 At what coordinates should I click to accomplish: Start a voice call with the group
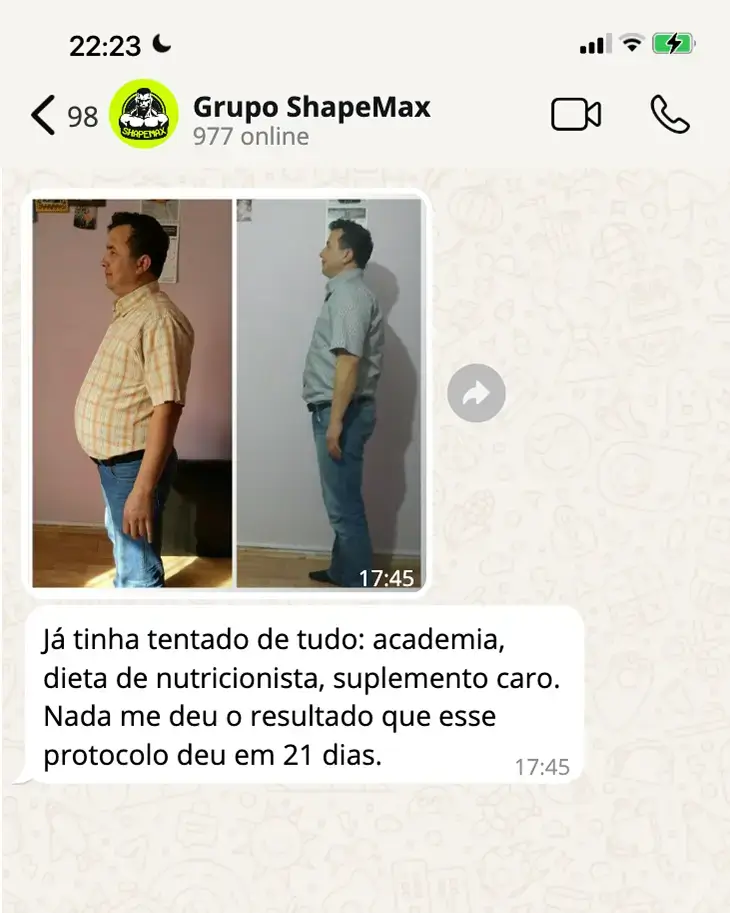(x=669, y=115)
